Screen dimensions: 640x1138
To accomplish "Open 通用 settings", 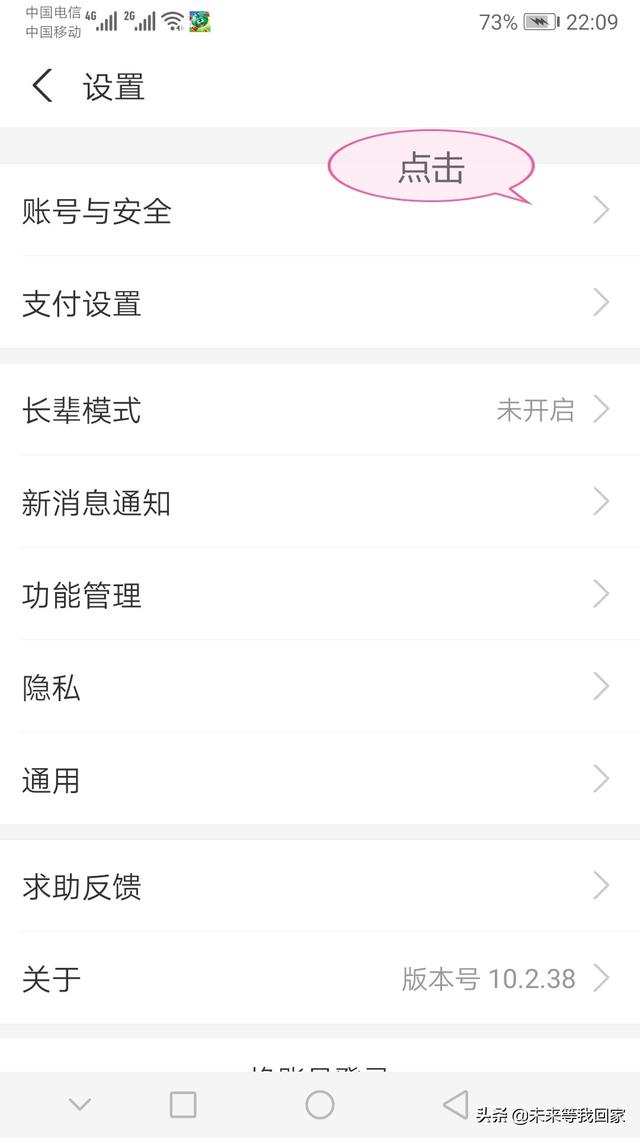I will [x=320, y=778].
